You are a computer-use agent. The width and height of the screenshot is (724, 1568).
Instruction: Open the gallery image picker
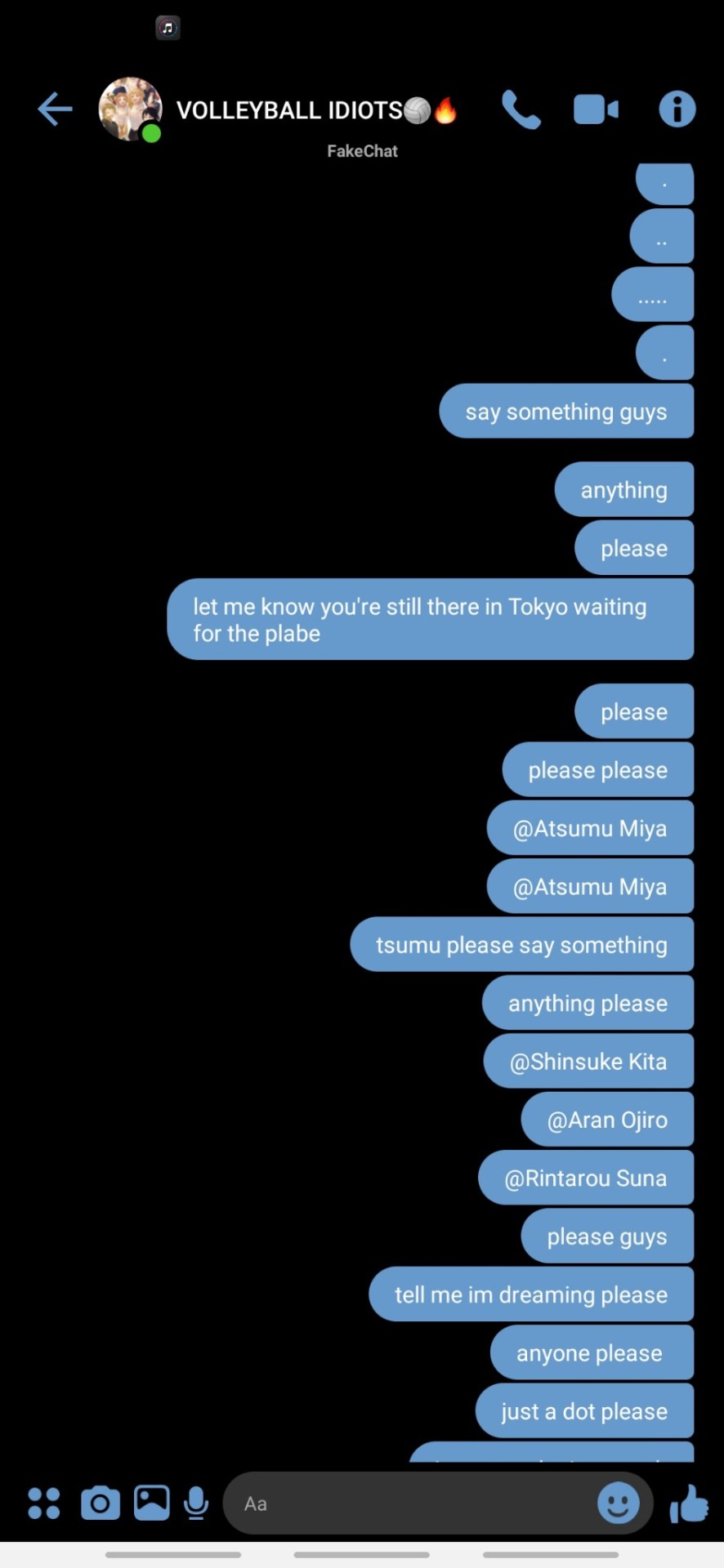(x=152, y=1503)
